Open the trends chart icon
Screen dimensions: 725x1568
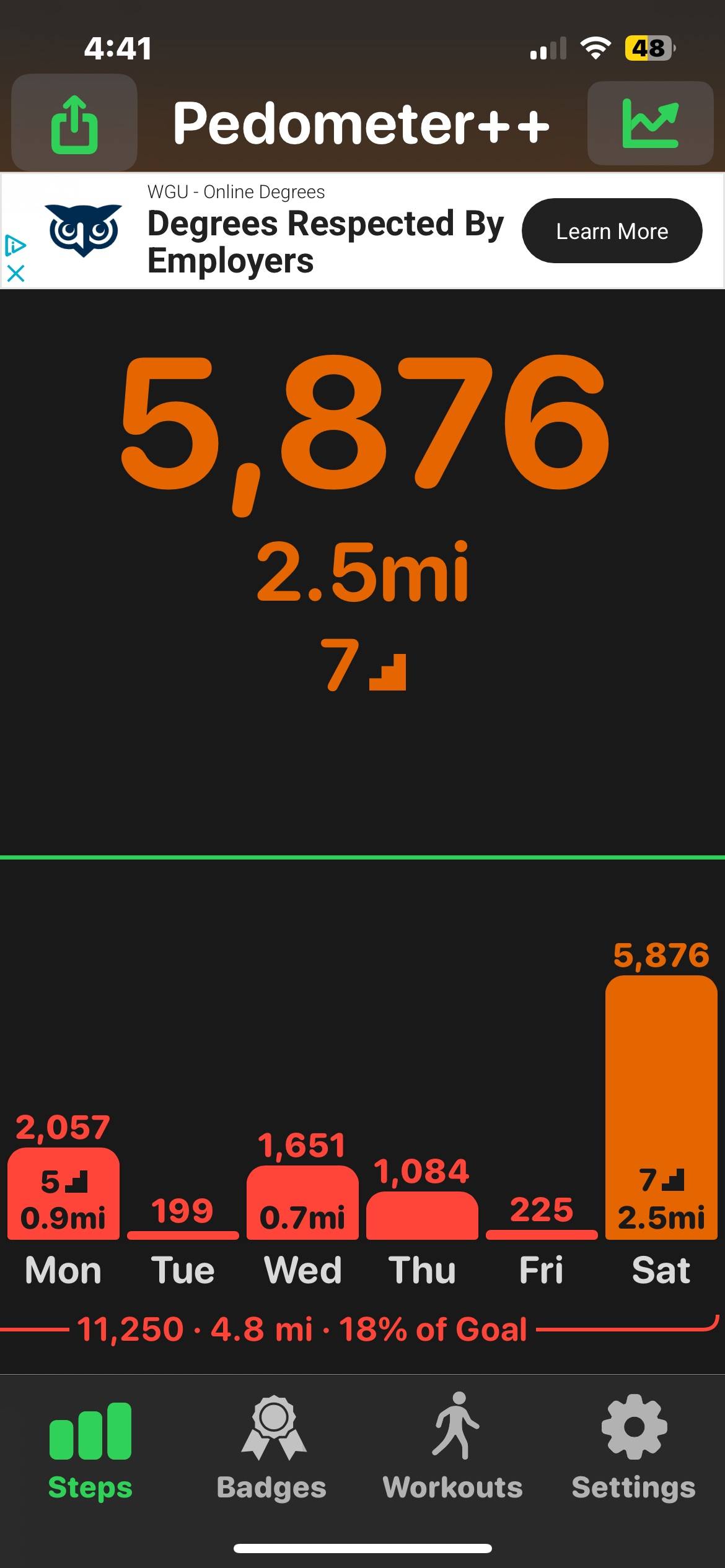point(651,123)
